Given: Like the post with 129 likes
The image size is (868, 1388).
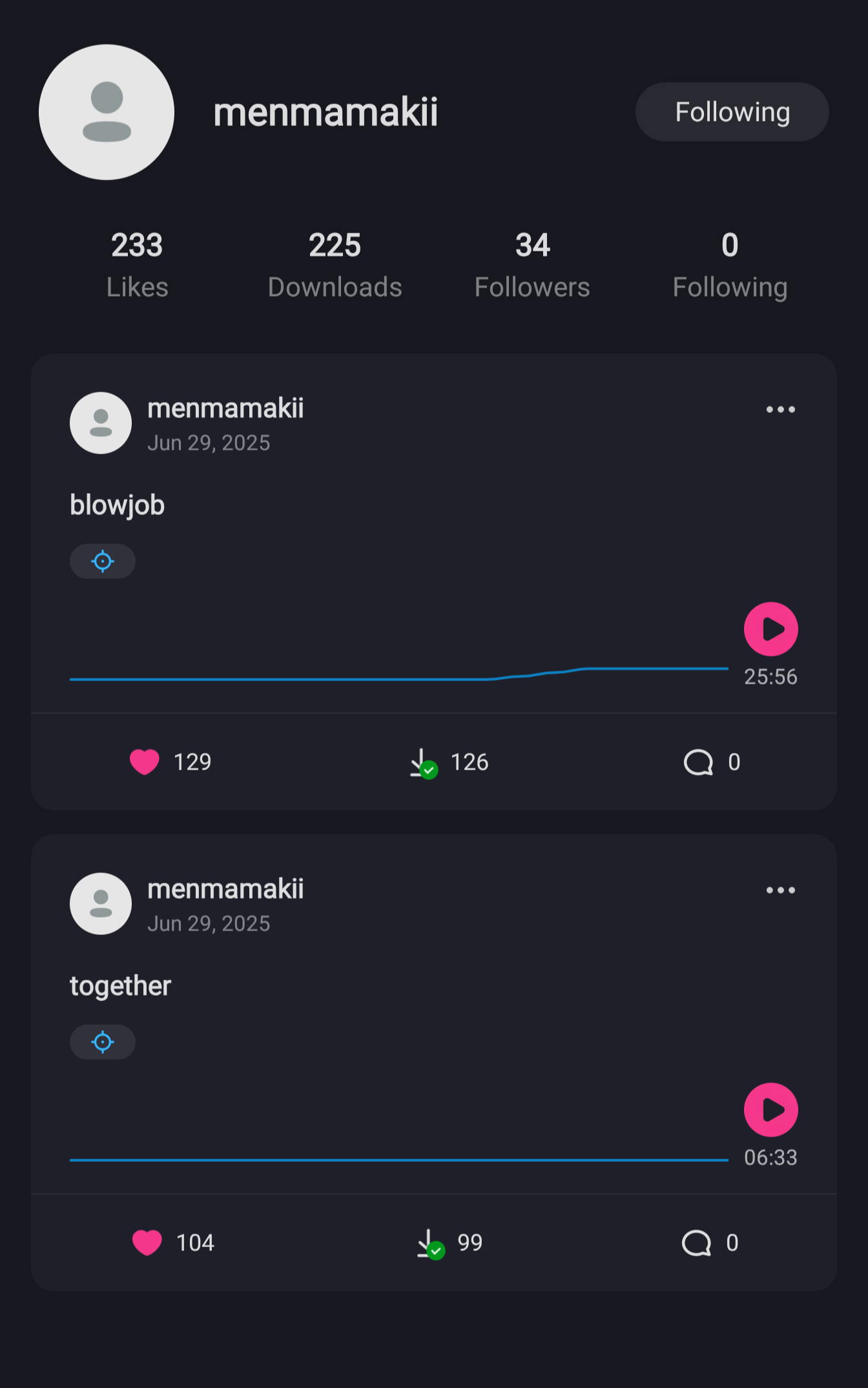Looking at the screenshot, I should (x=145, y=762).
